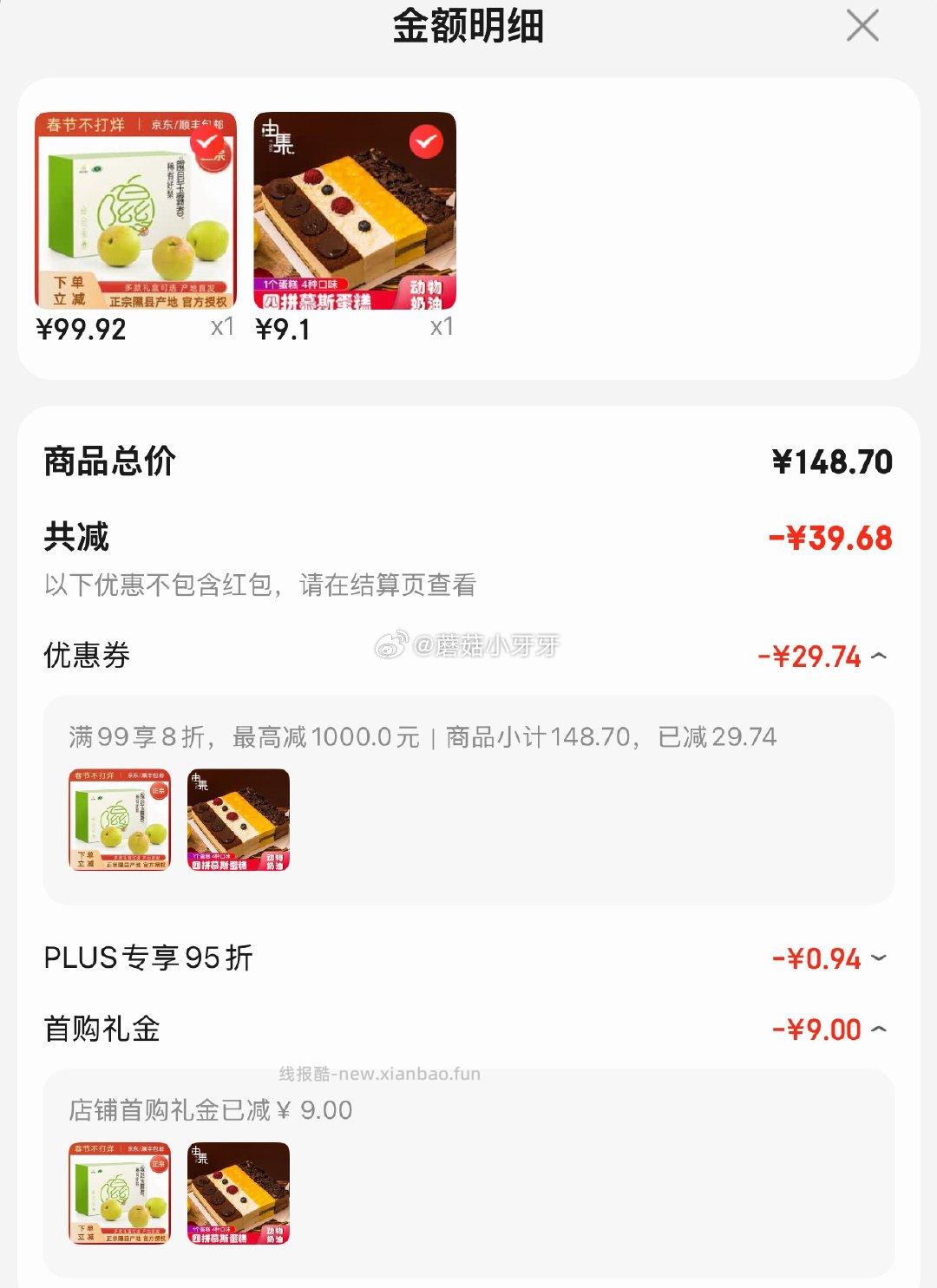The width and height of the screenshot is (937, 1288).
Task: Click the 金额明细 dialog title
Action: click(x=468, y=27)
